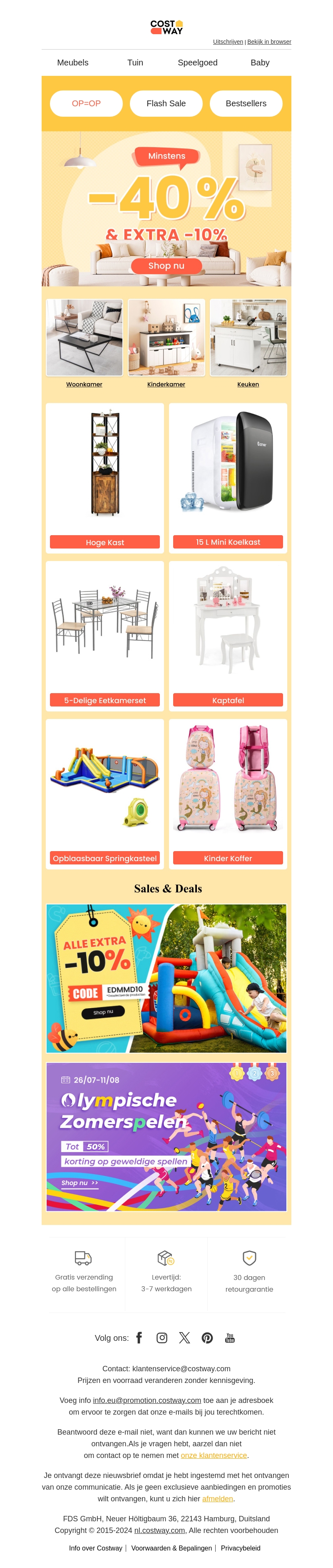
Task: Open the onze klantenservice link
Action: [214, 1455]
